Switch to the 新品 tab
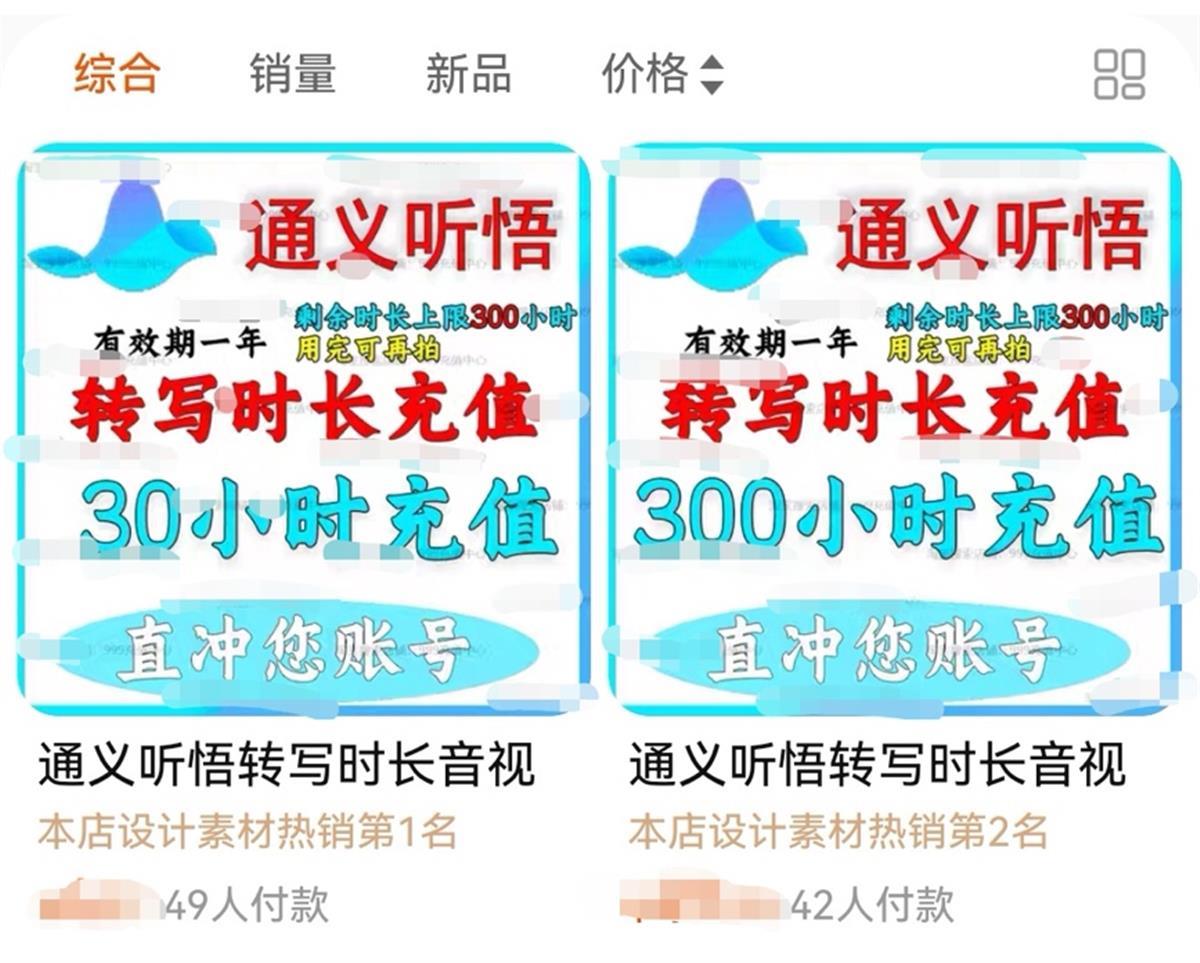Image resolution: width=1200 pixels, height=963 pixels. (x=468, y=74)
